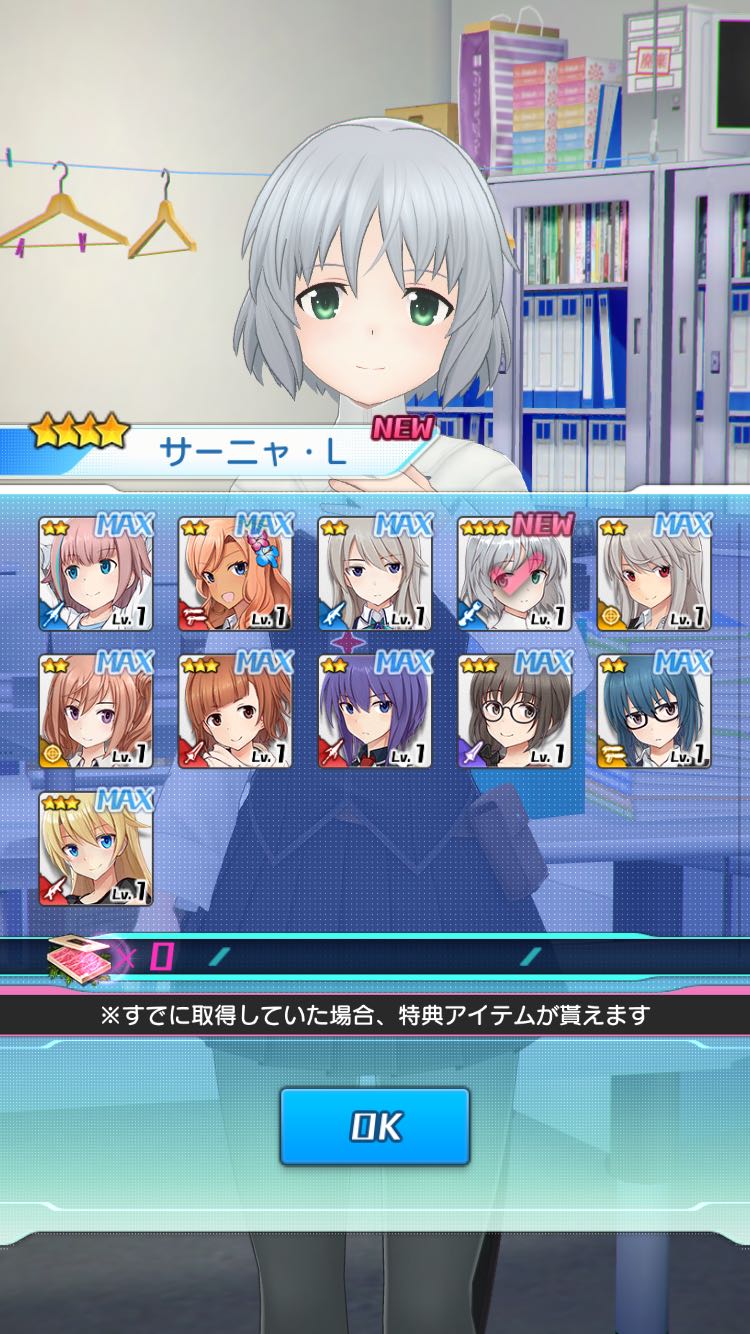This screenshot has height=1334, width=750.
Task: View the silver-haired red-eyed character card
Action: tap(654, 574)
